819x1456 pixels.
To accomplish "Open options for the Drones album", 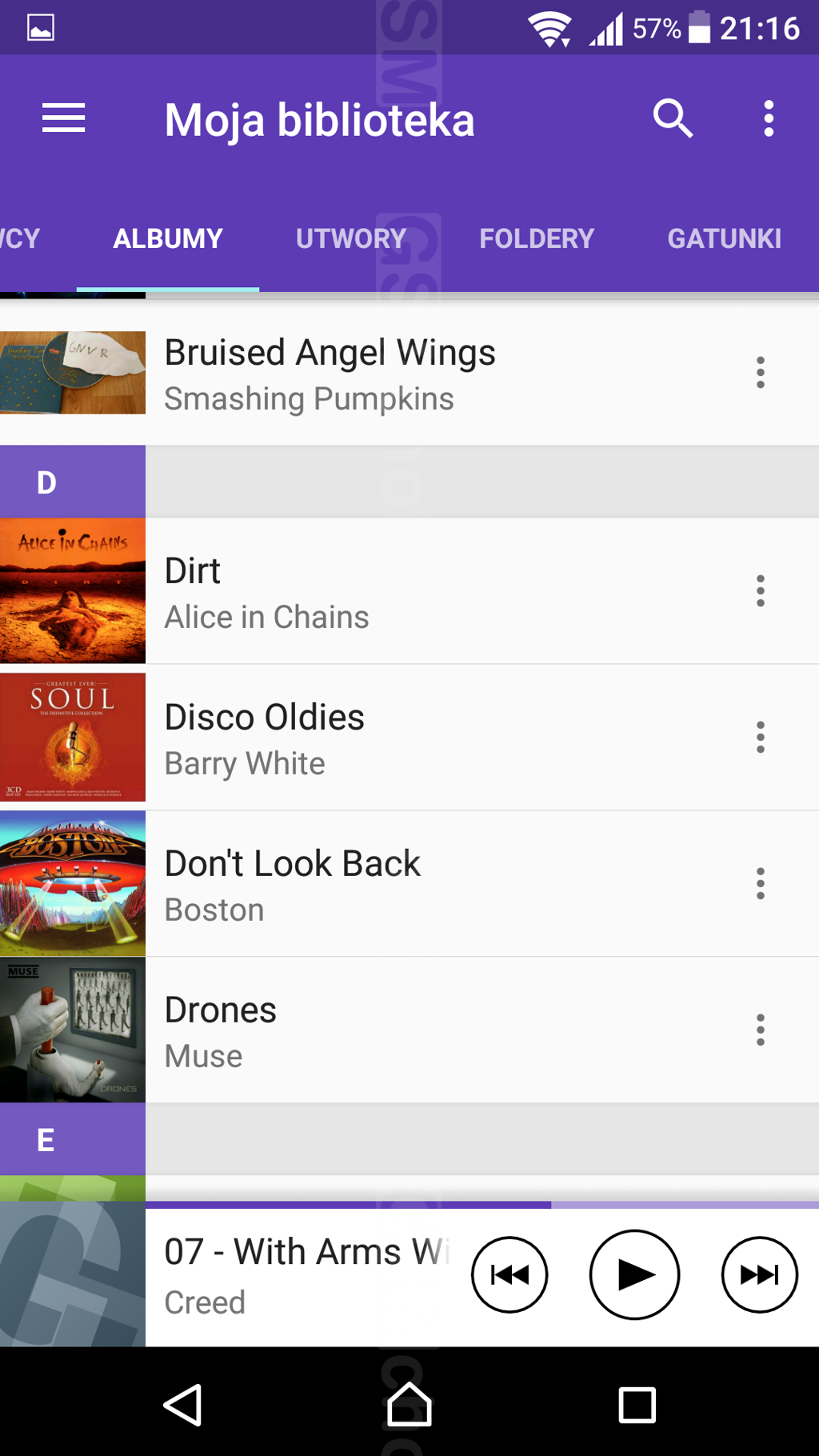I will tap(761, 1030).
